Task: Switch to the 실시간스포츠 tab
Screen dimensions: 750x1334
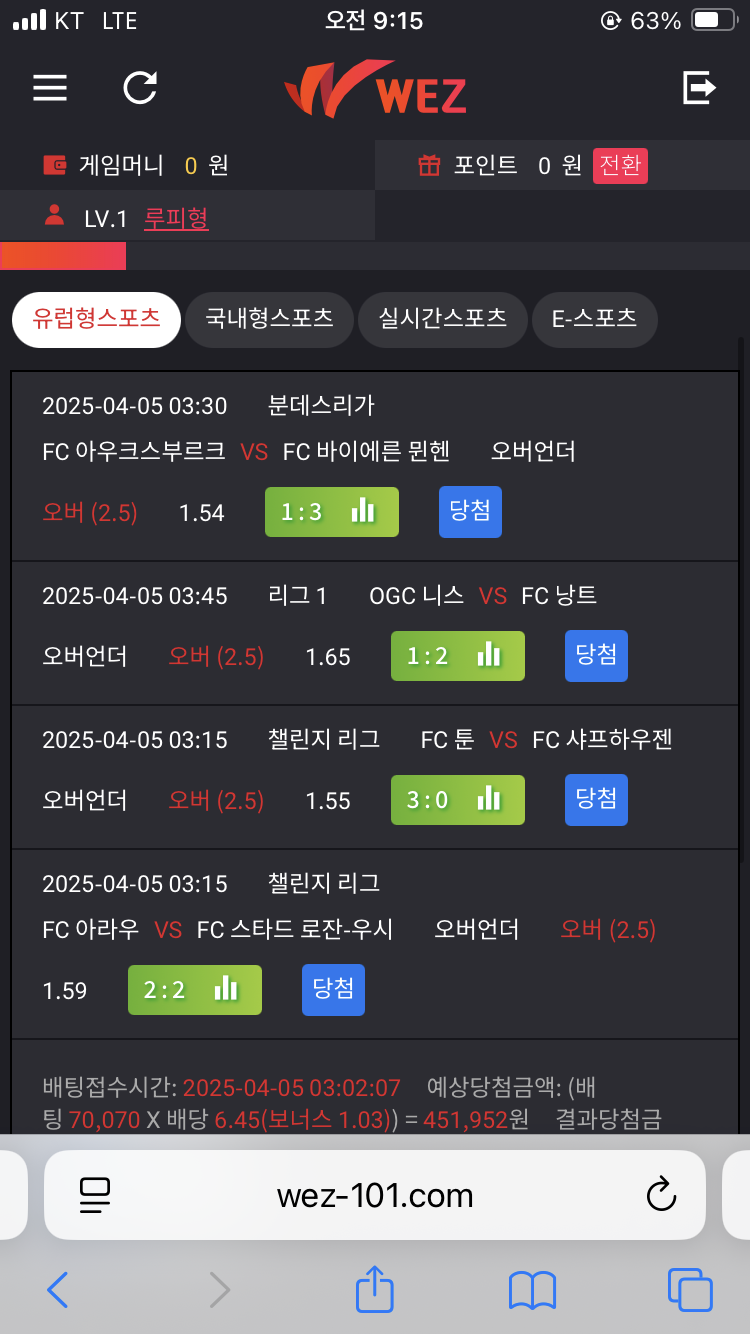Action: click(x=442, y=320)
